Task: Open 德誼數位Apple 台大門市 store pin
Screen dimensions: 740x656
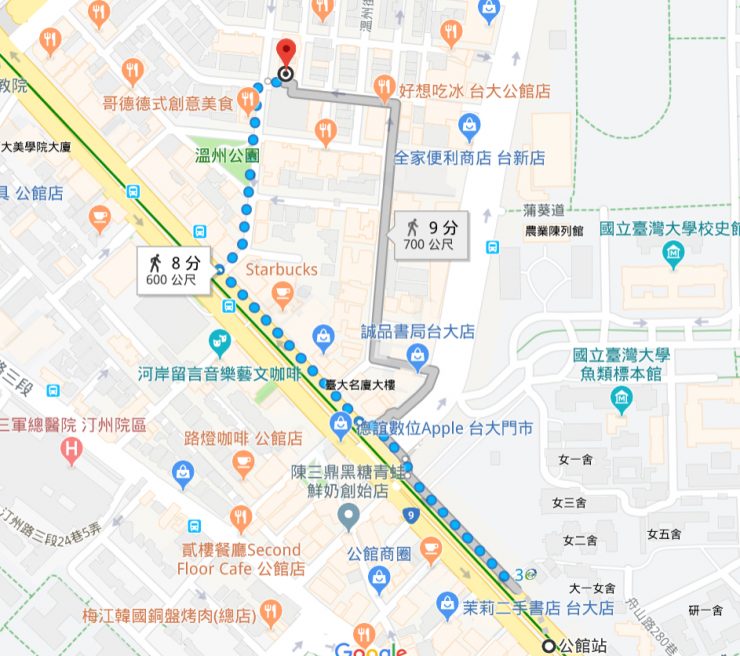Action: pos(340,428)
